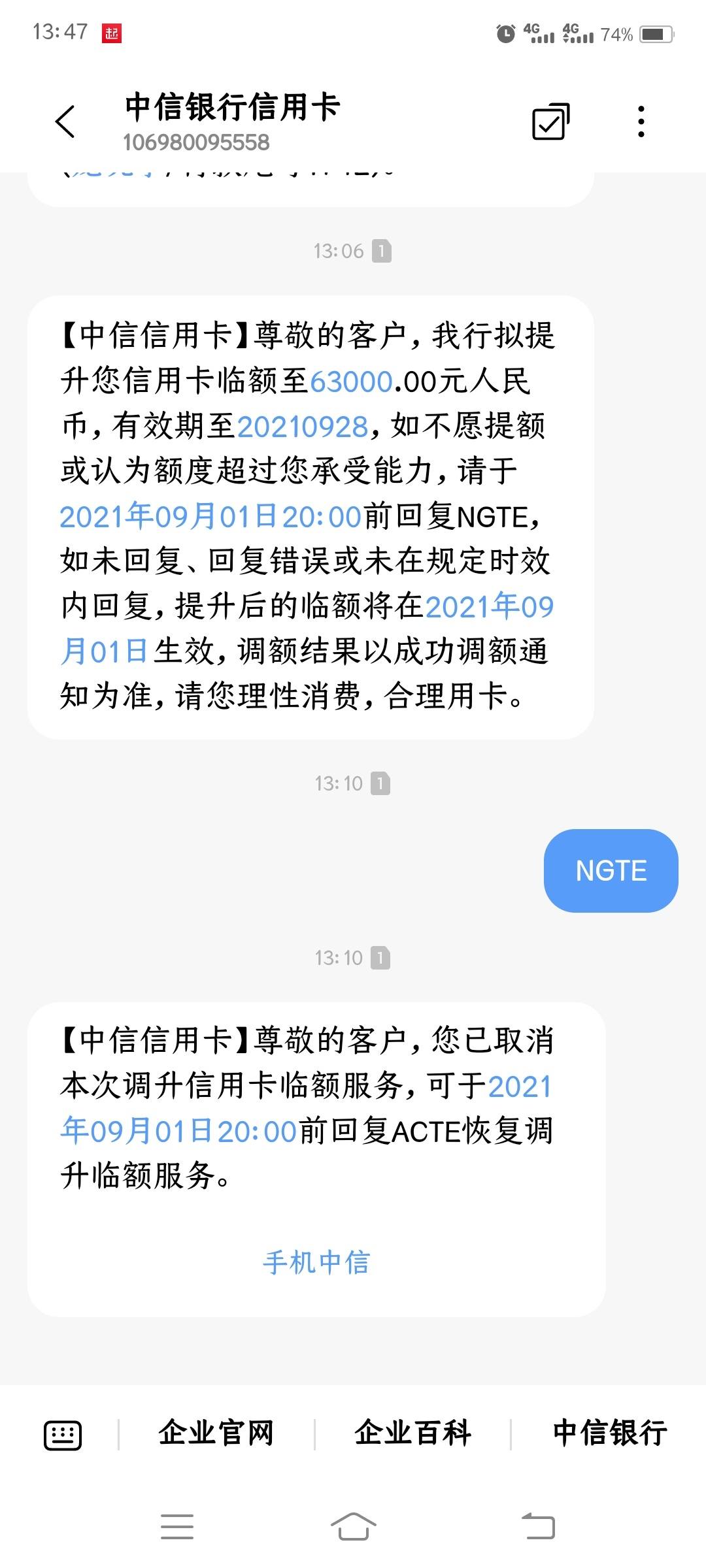The height and width of the screenshot is (1568, 706).
Task: Open the multi-select checkbox icon
Action: [x=551, y=122]
